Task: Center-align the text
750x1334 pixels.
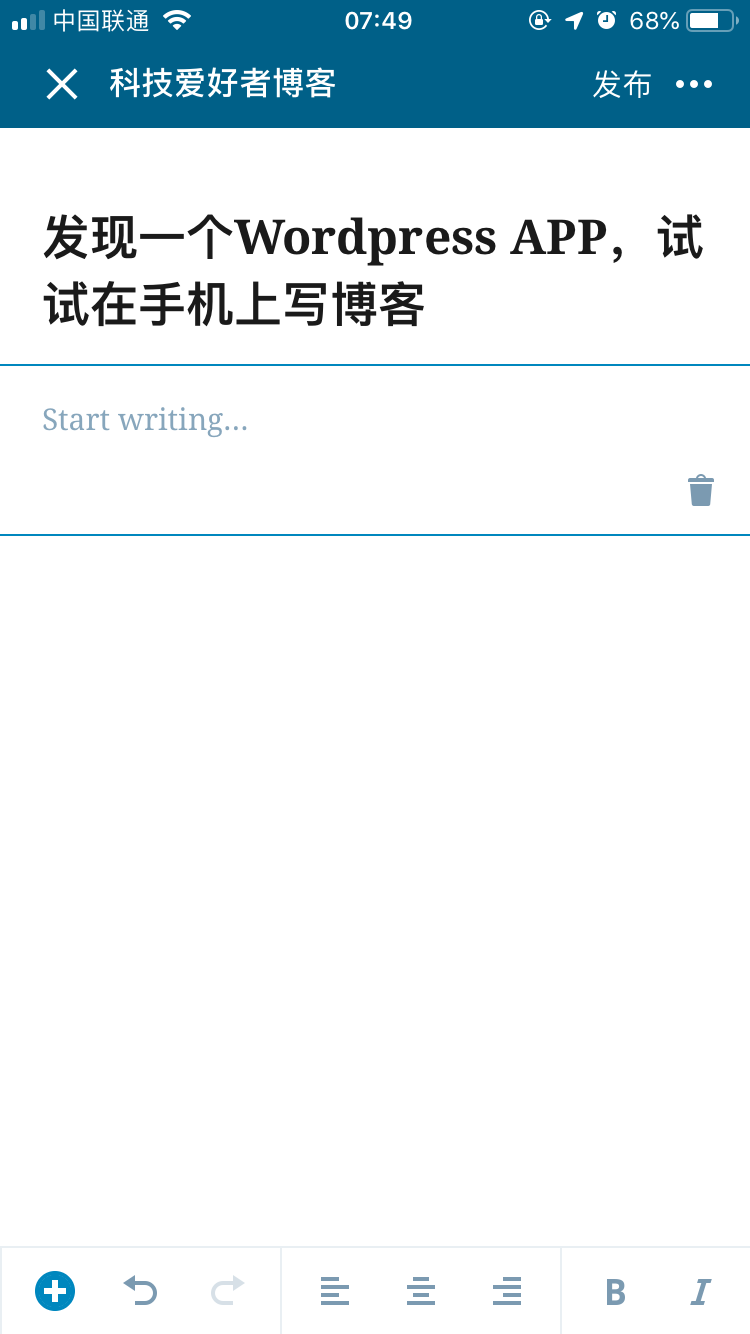Action: click(x=421, y=1291)
